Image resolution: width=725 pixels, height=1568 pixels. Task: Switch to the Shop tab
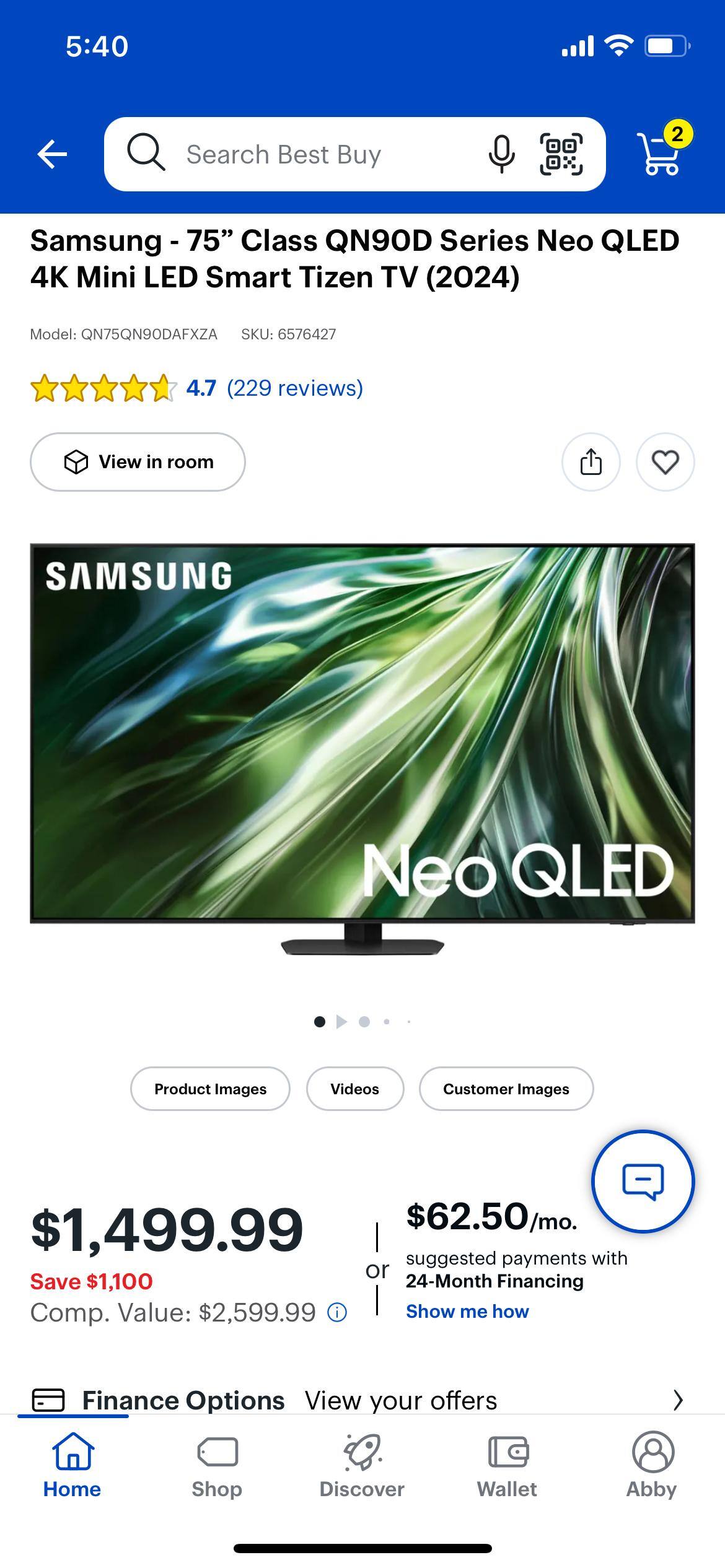coord(217,1465)
